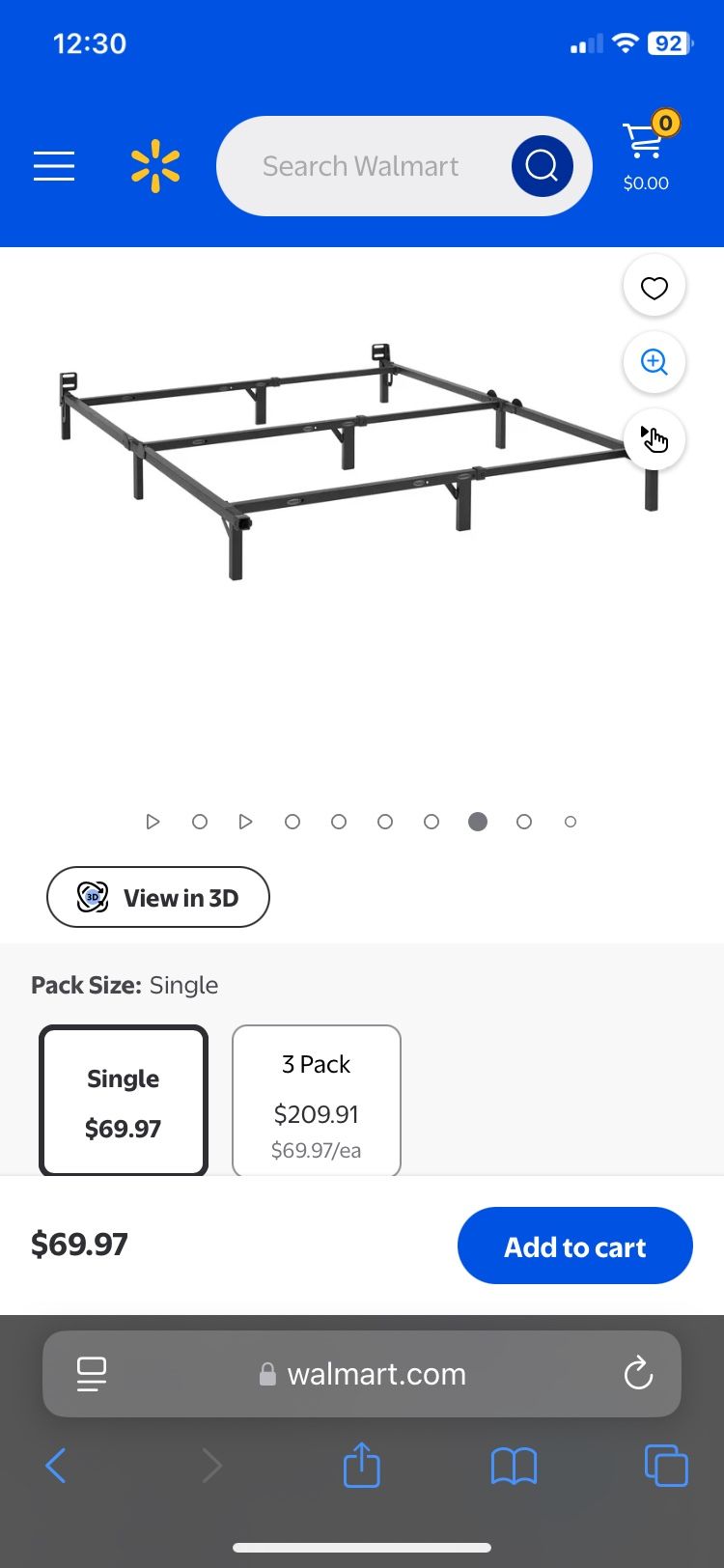View in 3D
This screenshot has height=1568, width=724.
pos(158,898)
